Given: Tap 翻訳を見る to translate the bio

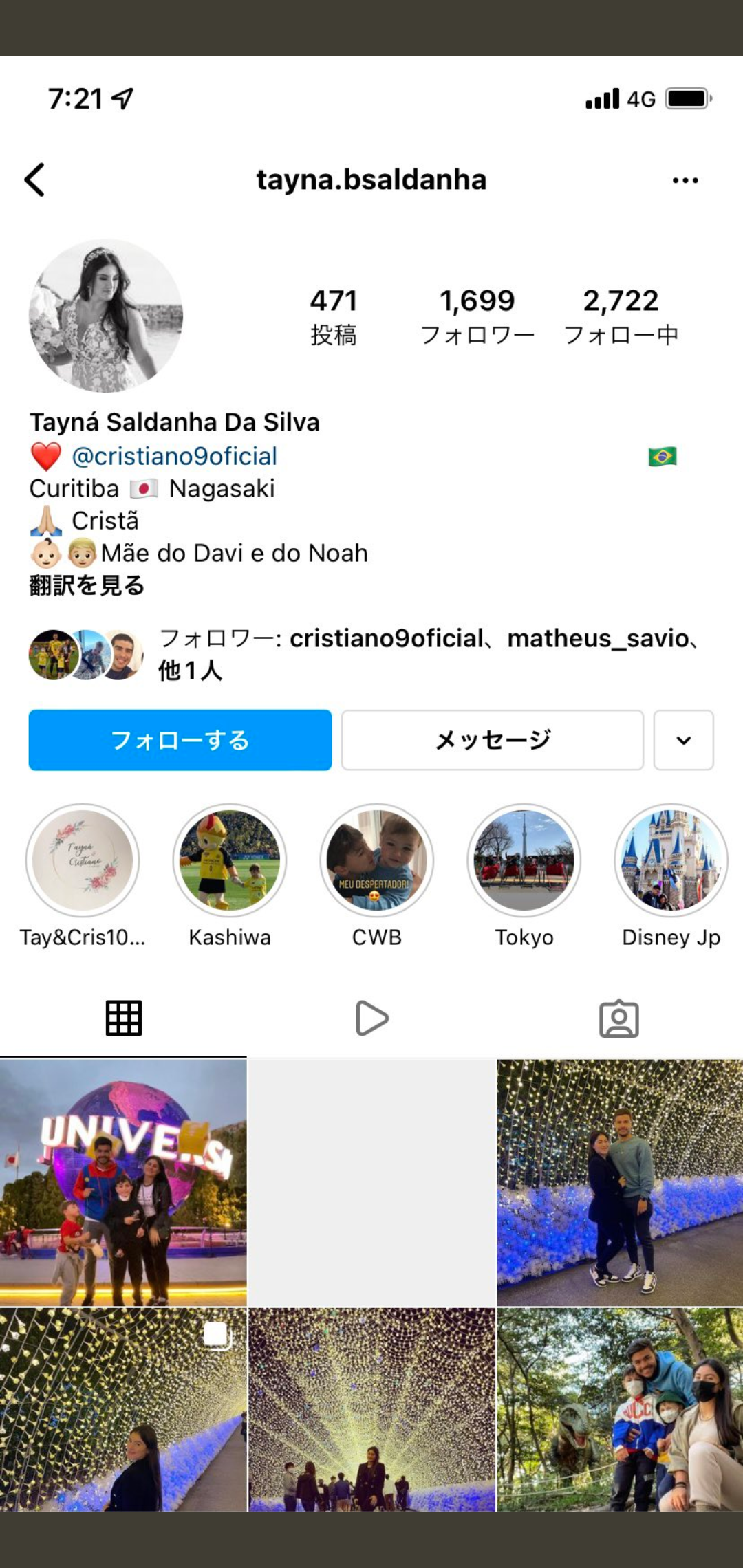Looking at the screenshot, I should [87, 585].
